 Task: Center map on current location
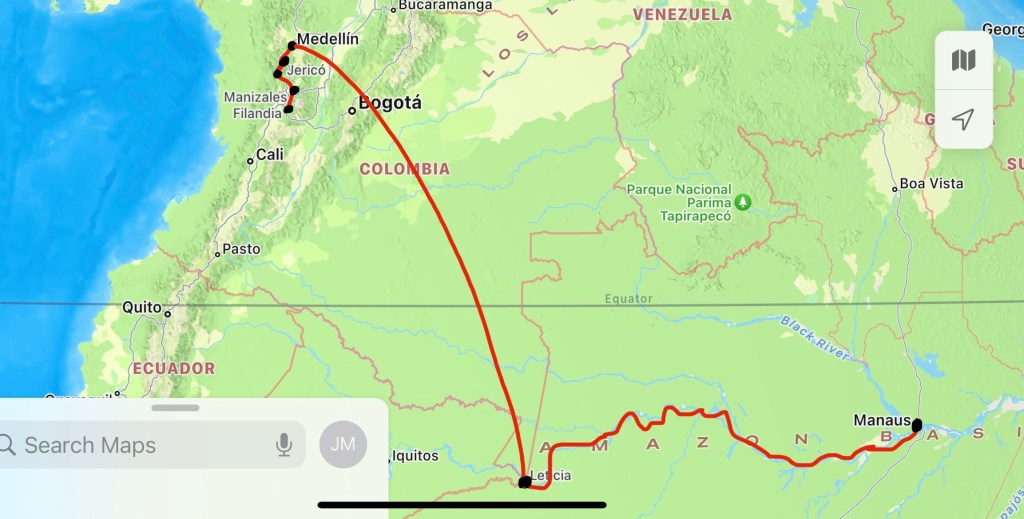coord(963,120)
